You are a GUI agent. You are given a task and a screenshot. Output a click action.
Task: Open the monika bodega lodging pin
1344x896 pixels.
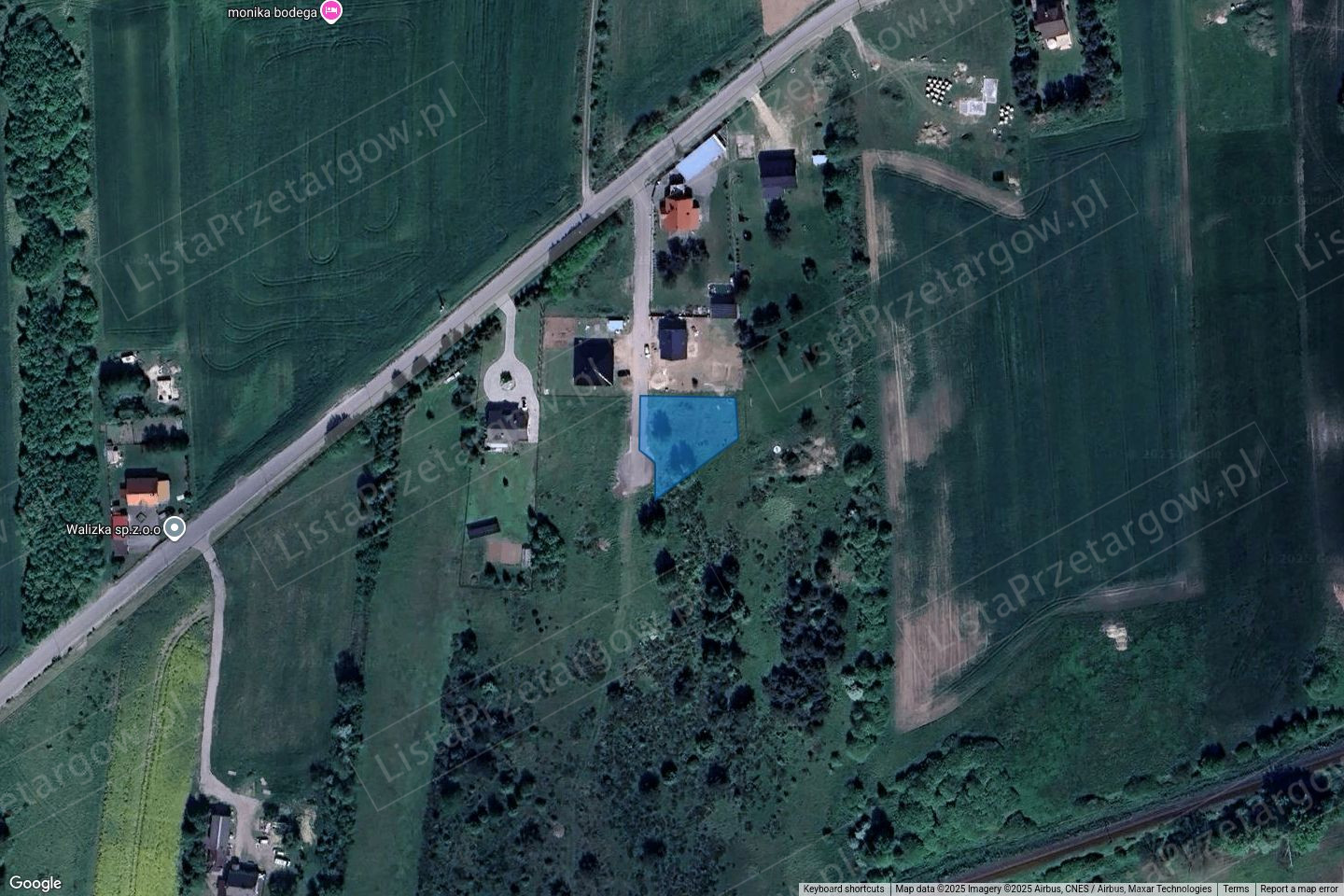tap(330, 12)
